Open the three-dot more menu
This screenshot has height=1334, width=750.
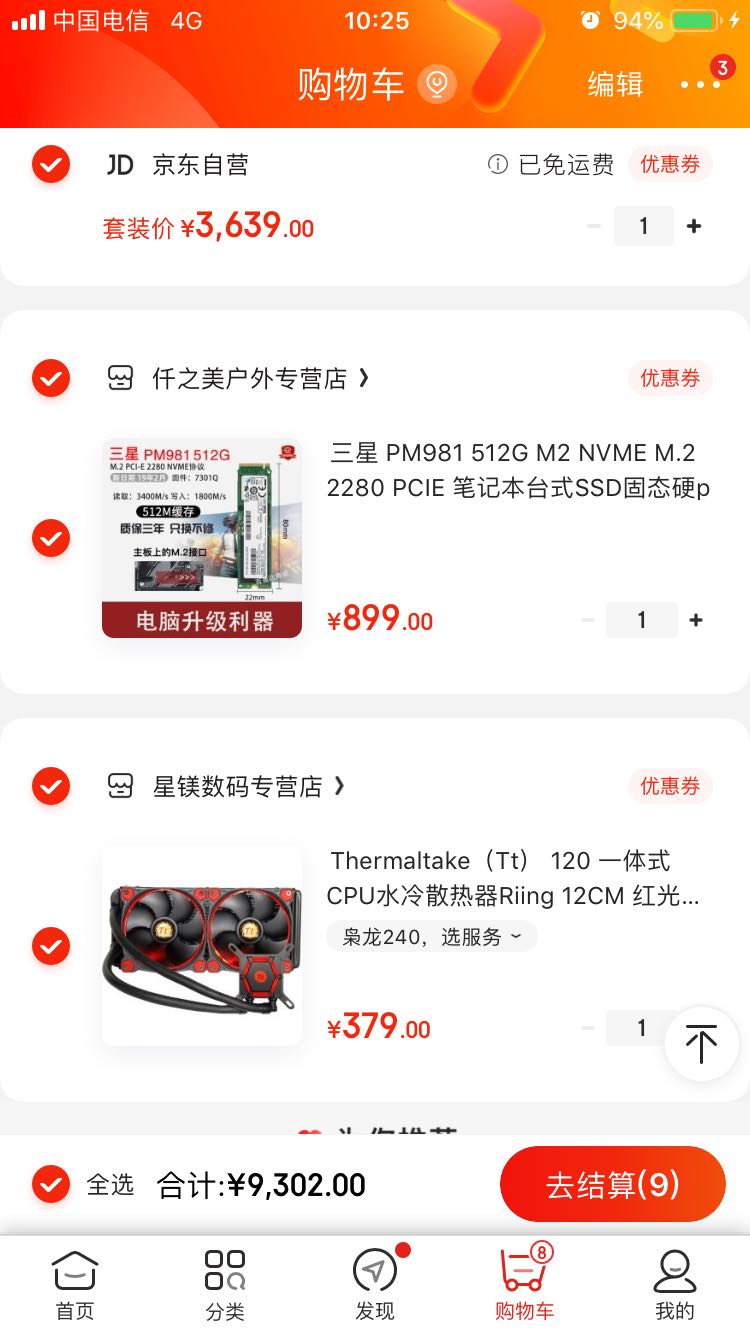(x=700, y=84)
